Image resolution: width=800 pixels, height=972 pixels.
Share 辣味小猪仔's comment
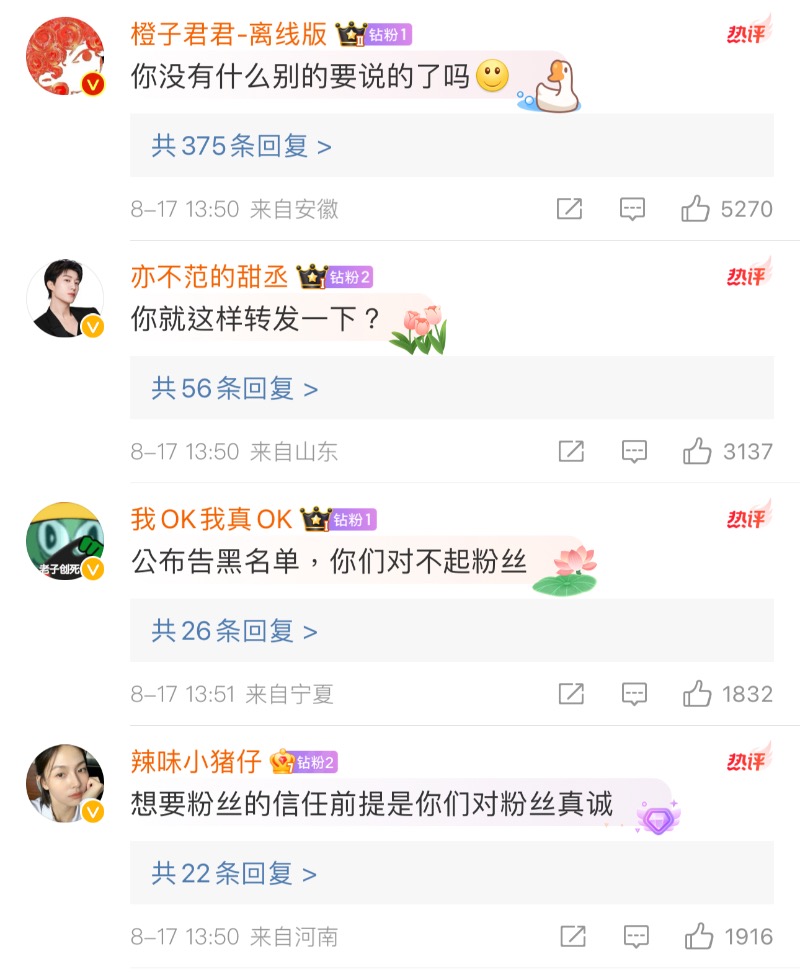pos(572,937)
